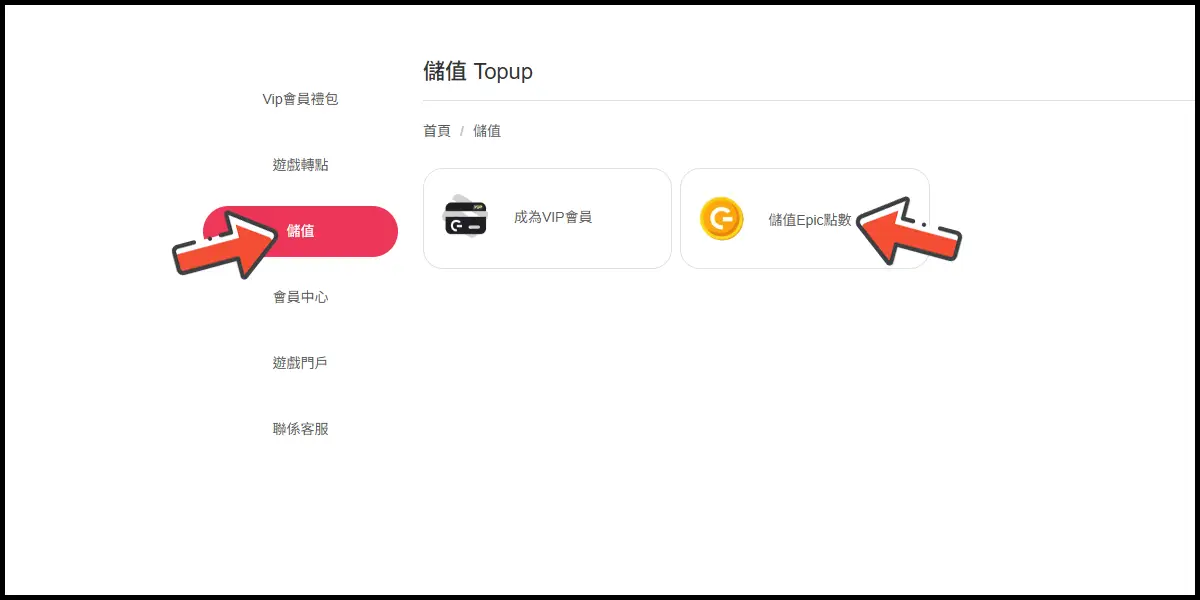This screenshot has height=600, width=1200.
Task: Choose the 儲值Epic點數 card
Action: click(790, 219)
